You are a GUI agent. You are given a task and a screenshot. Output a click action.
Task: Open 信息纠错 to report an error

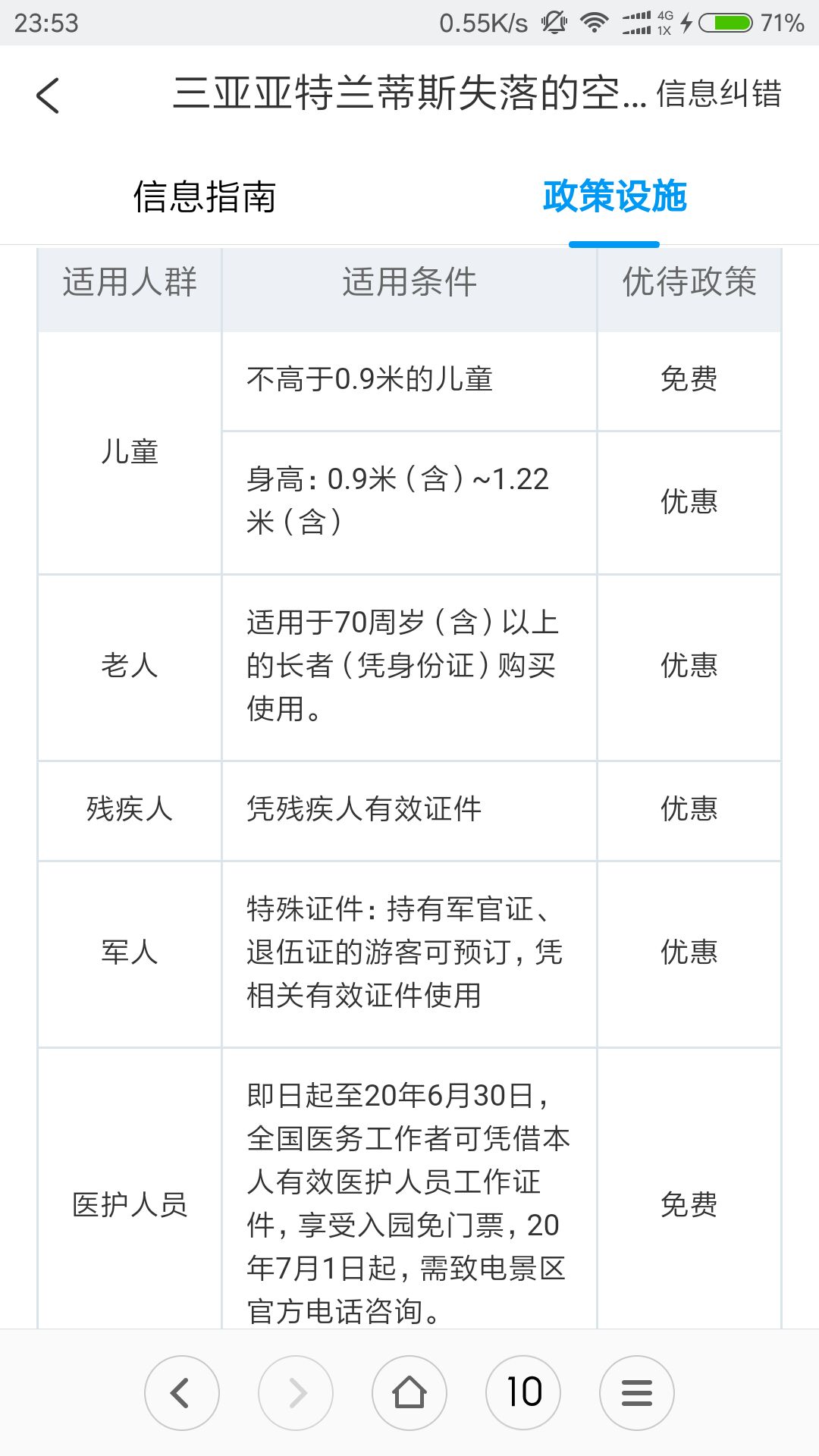click(718, 94)
